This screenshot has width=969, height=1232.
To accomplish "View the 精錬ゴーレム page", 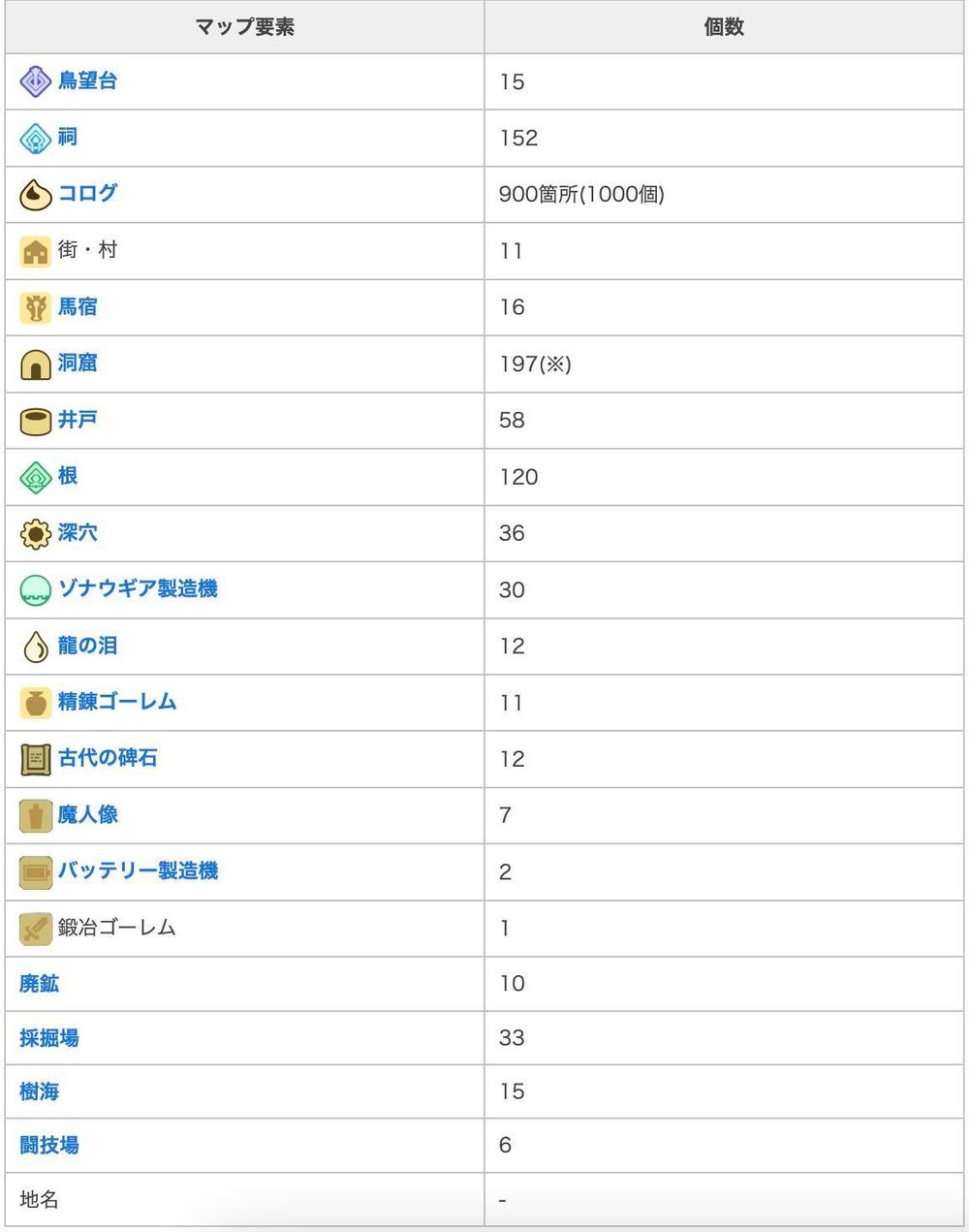I will (x=117, y=701).
